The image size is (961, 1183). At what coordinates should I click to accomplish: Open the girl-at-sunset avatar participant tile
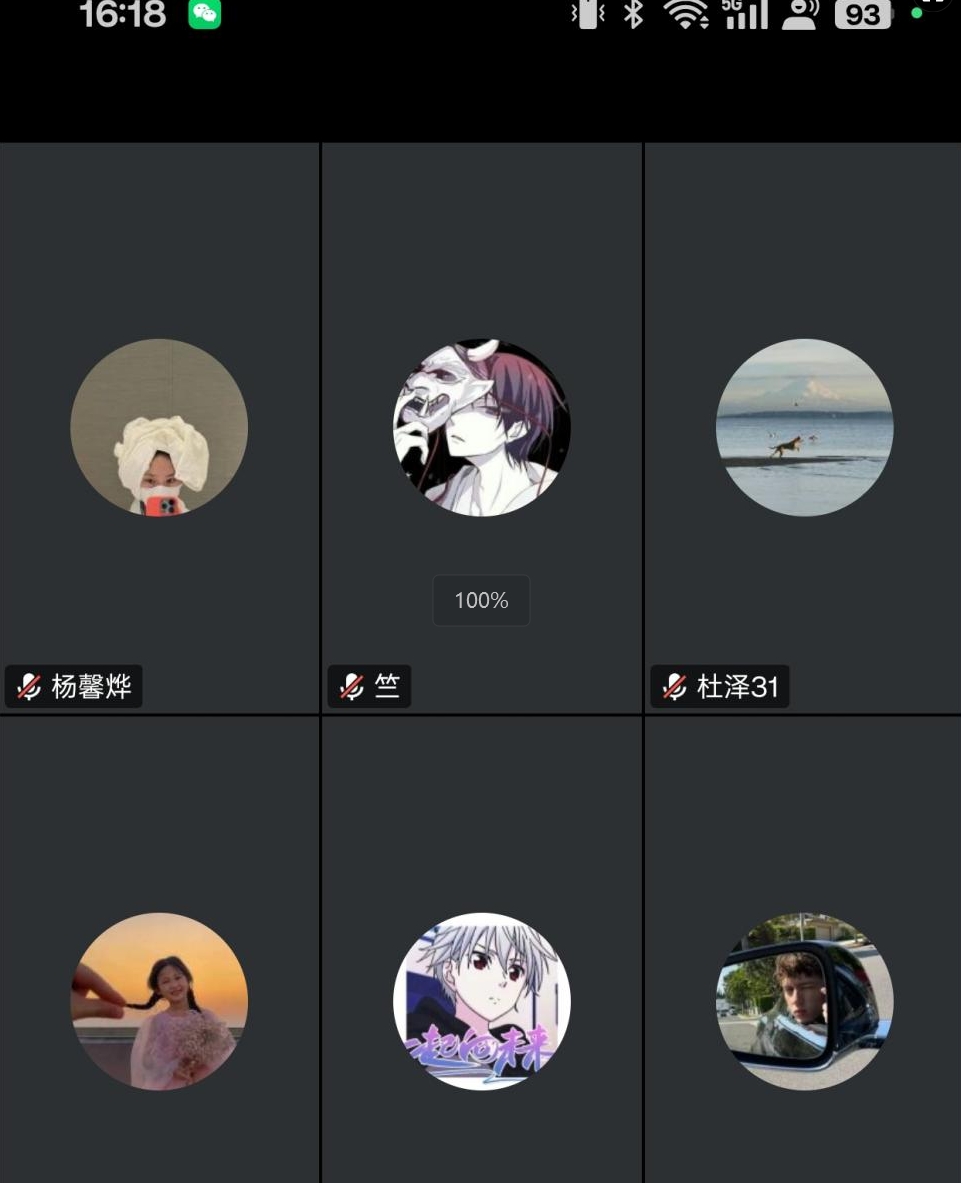[159, 1001]
